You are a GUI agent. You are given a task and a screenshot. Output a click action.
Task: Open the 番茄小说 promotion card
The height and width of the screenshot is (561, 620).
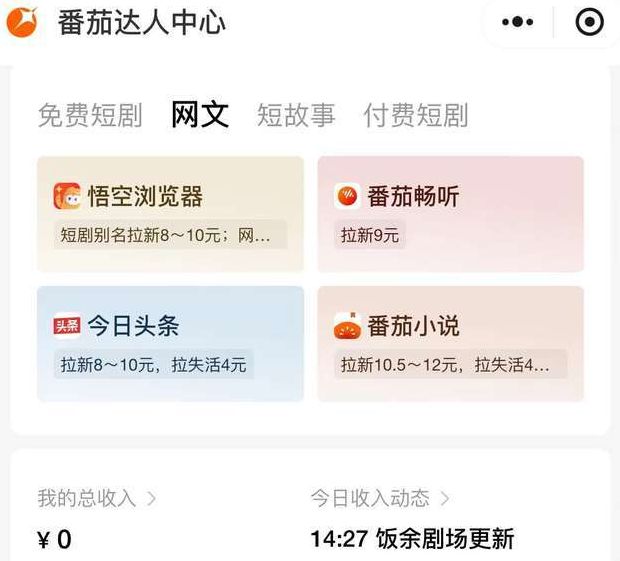click(x=450, y=344)
